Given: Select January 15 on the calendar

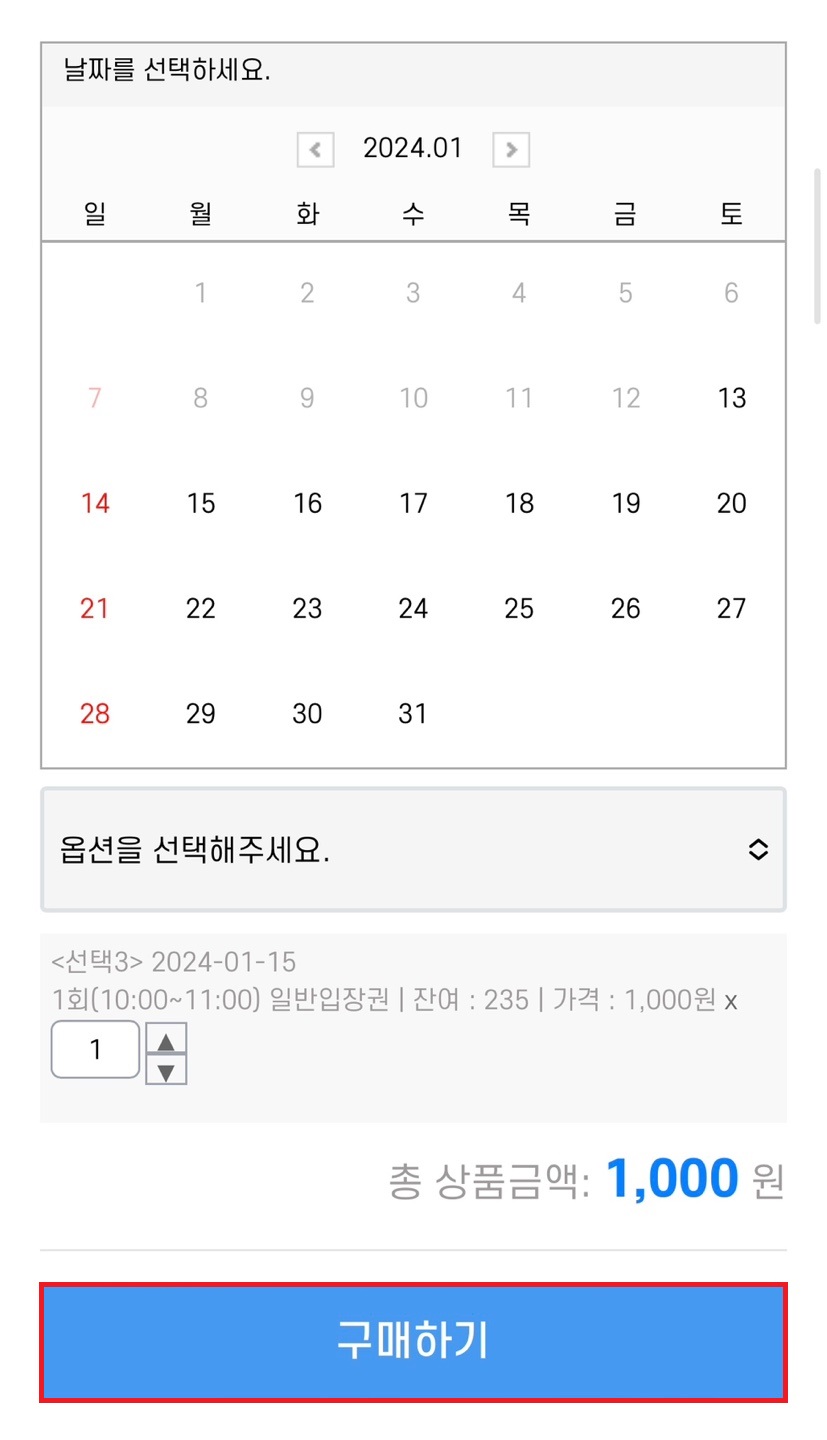Looking at the screenshot, I should 200,503.
